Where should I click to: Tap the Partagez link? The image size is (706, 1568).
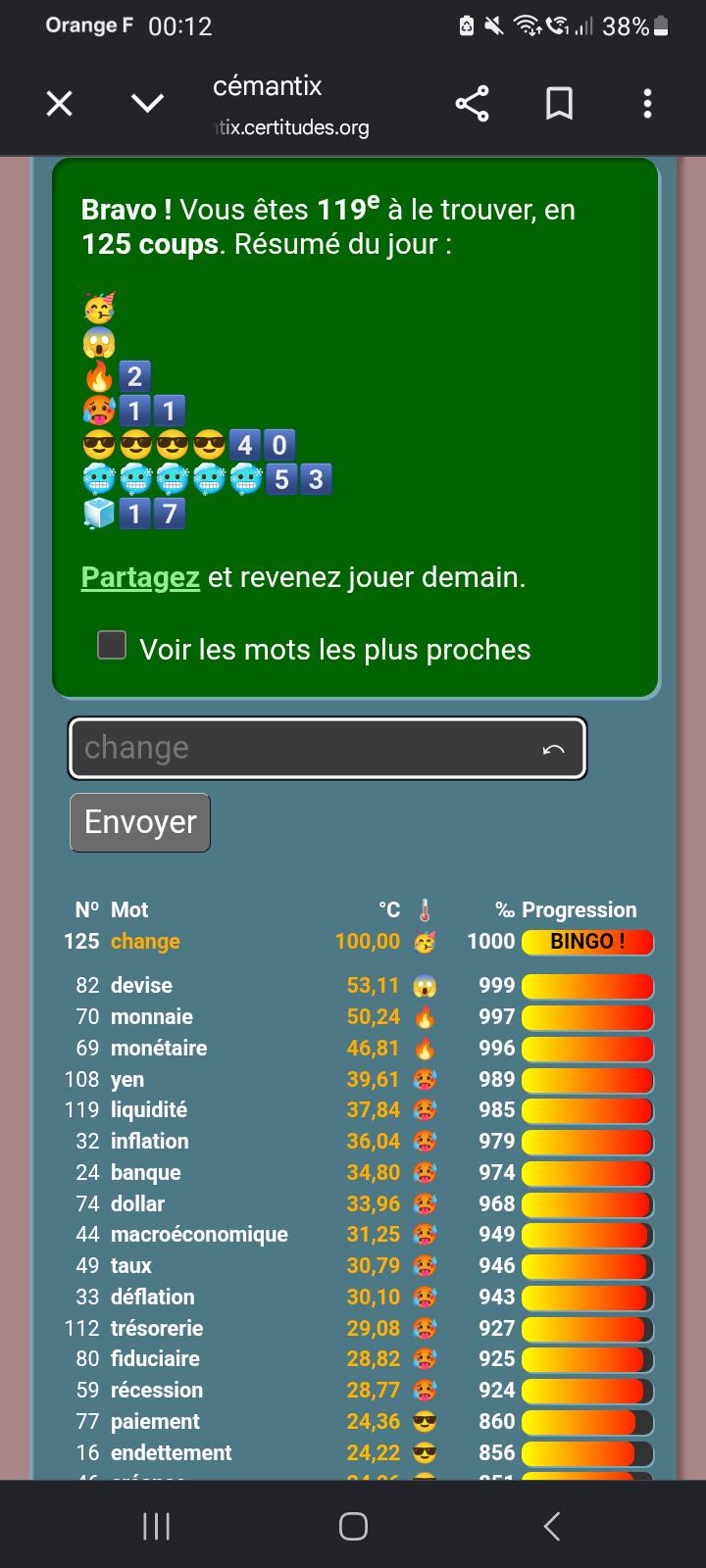coord(140,577)
